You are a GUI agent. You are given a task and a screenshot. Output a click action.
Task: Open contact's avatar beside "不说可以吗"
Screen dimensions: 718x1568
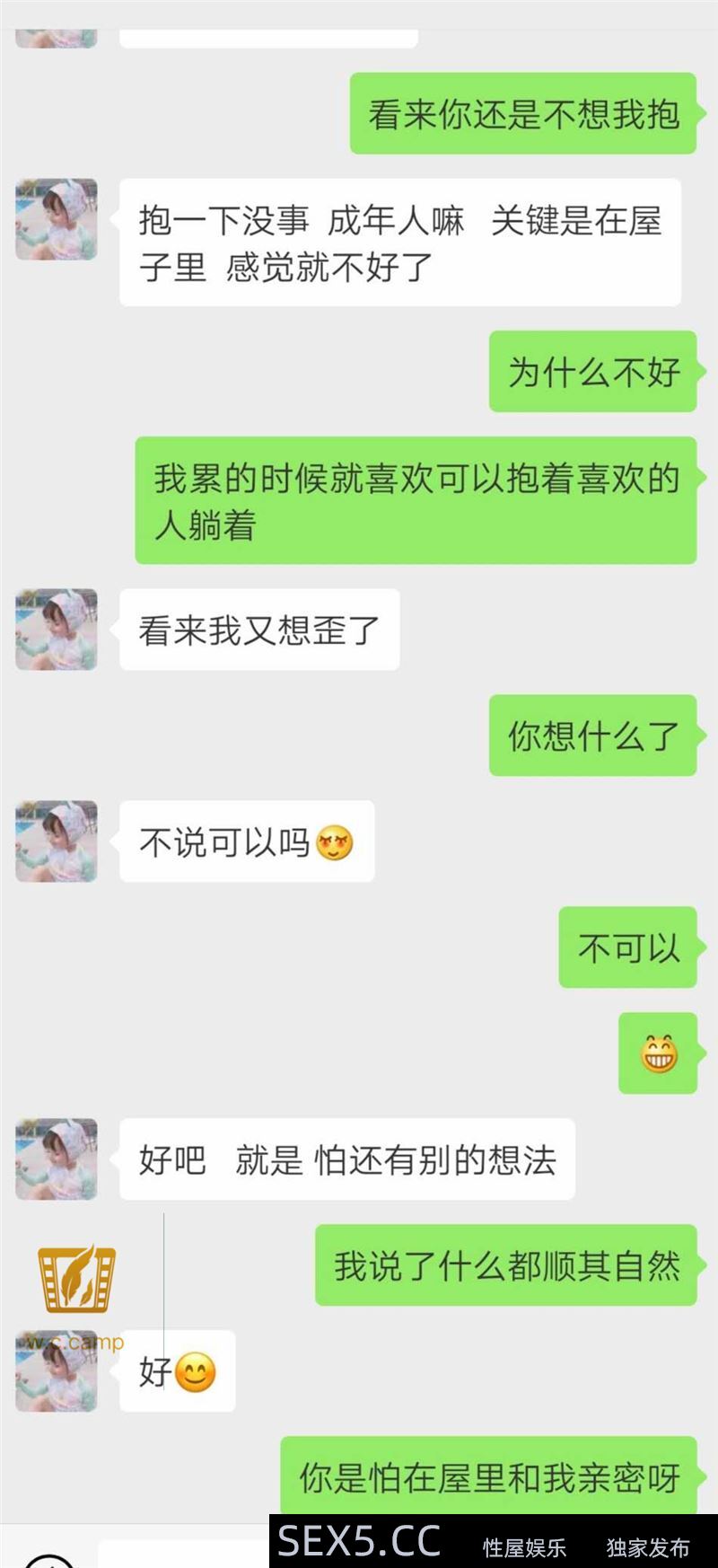[x=57, y=841]
